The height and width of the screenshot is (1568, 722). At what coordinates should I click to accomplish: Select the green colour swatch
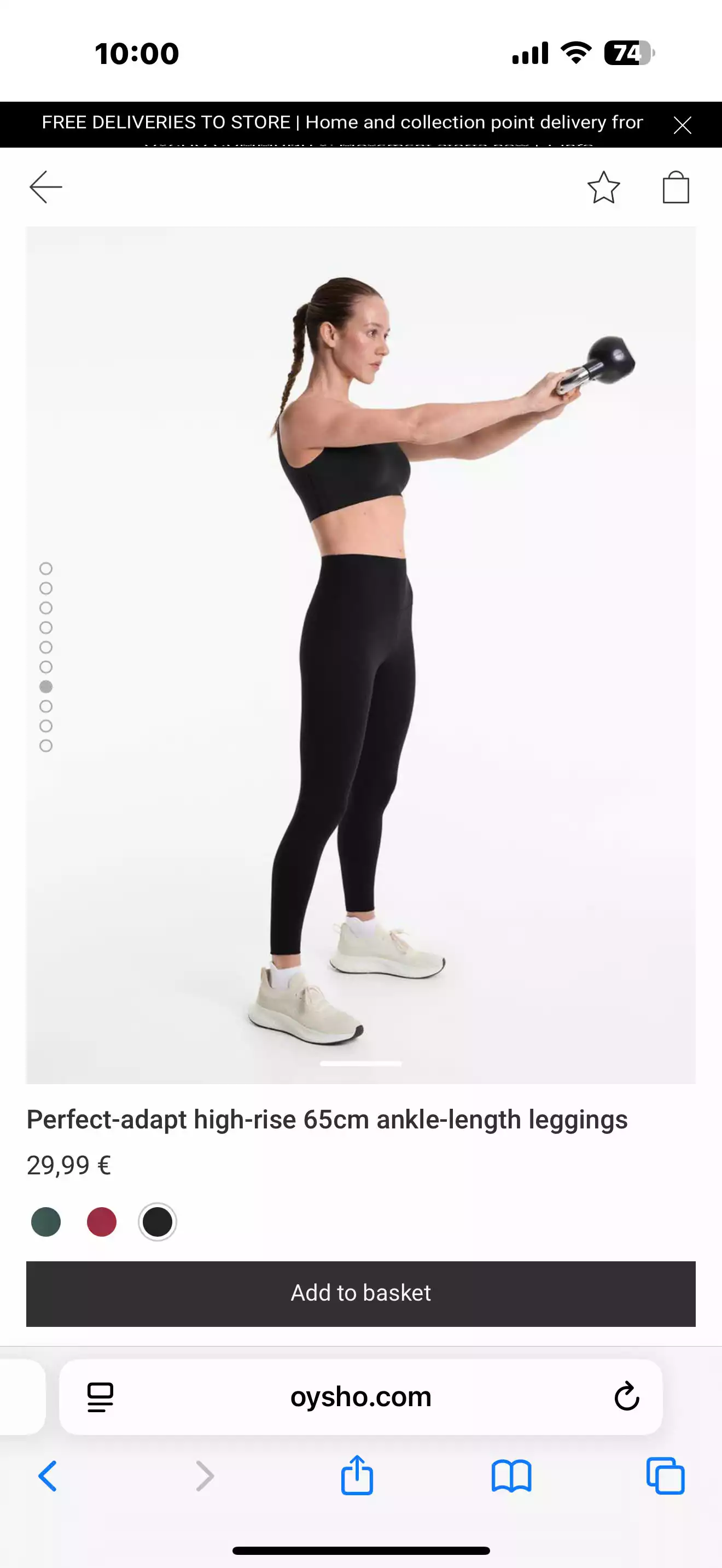click(x=46, y=1222)
